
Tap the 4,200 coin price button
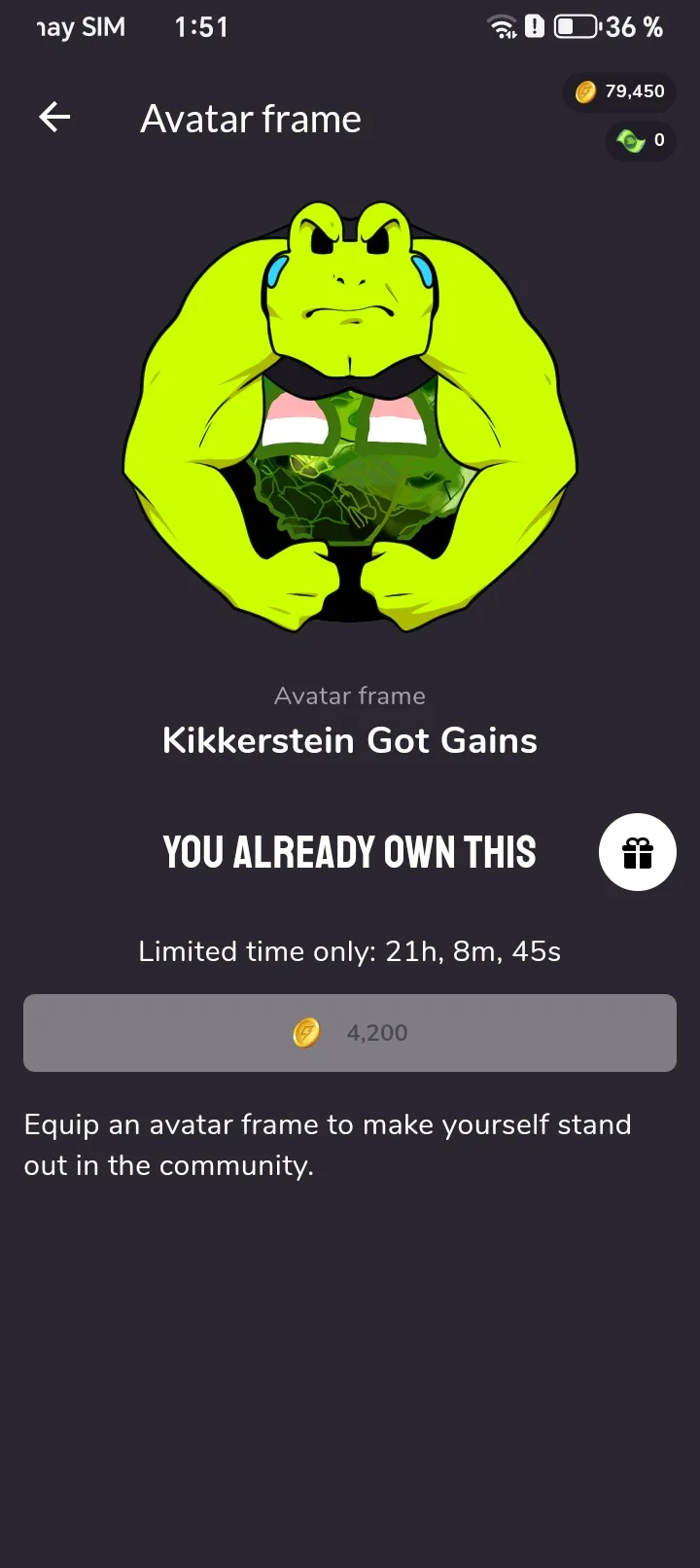[x=350, y=1032]
